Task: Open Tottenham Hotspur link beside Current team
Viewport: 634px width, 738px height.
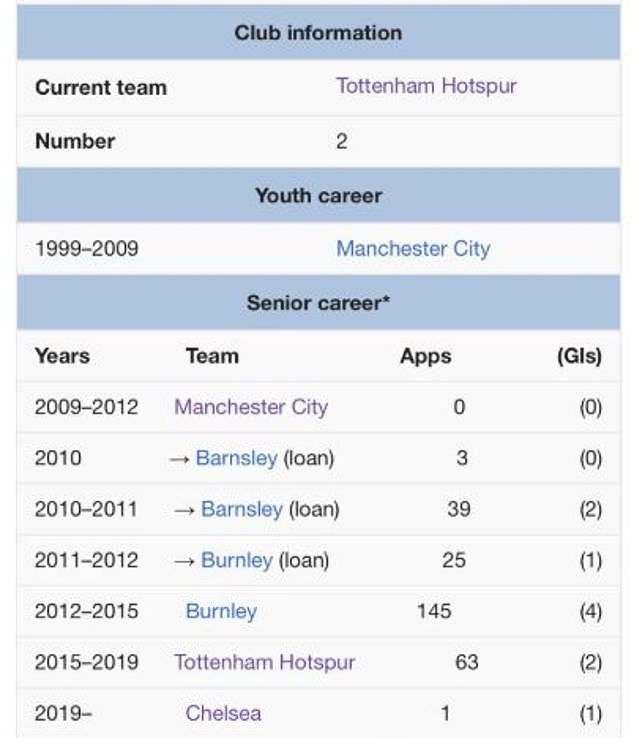Action: tap(426, 86)
